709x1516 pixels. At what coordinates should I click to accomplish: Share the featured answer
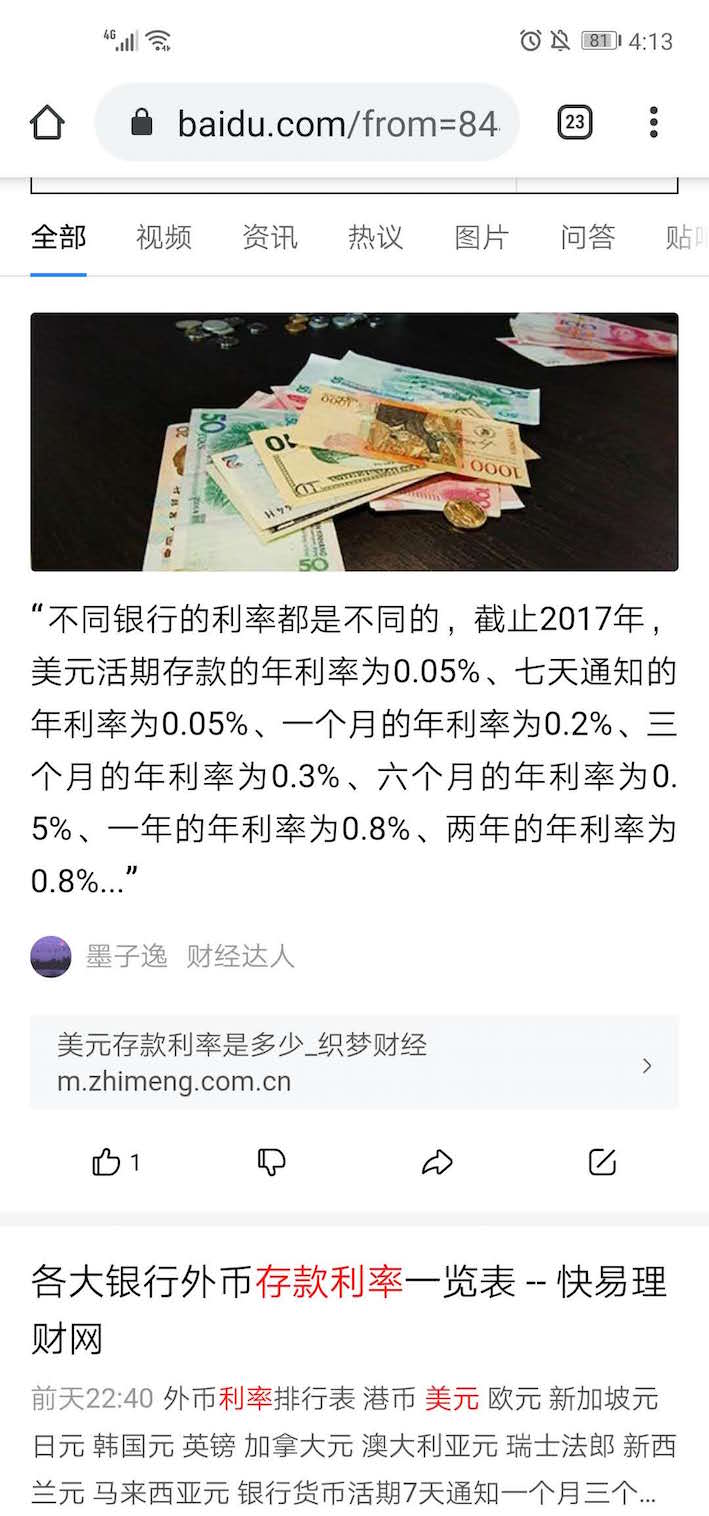coord(437,1162)
